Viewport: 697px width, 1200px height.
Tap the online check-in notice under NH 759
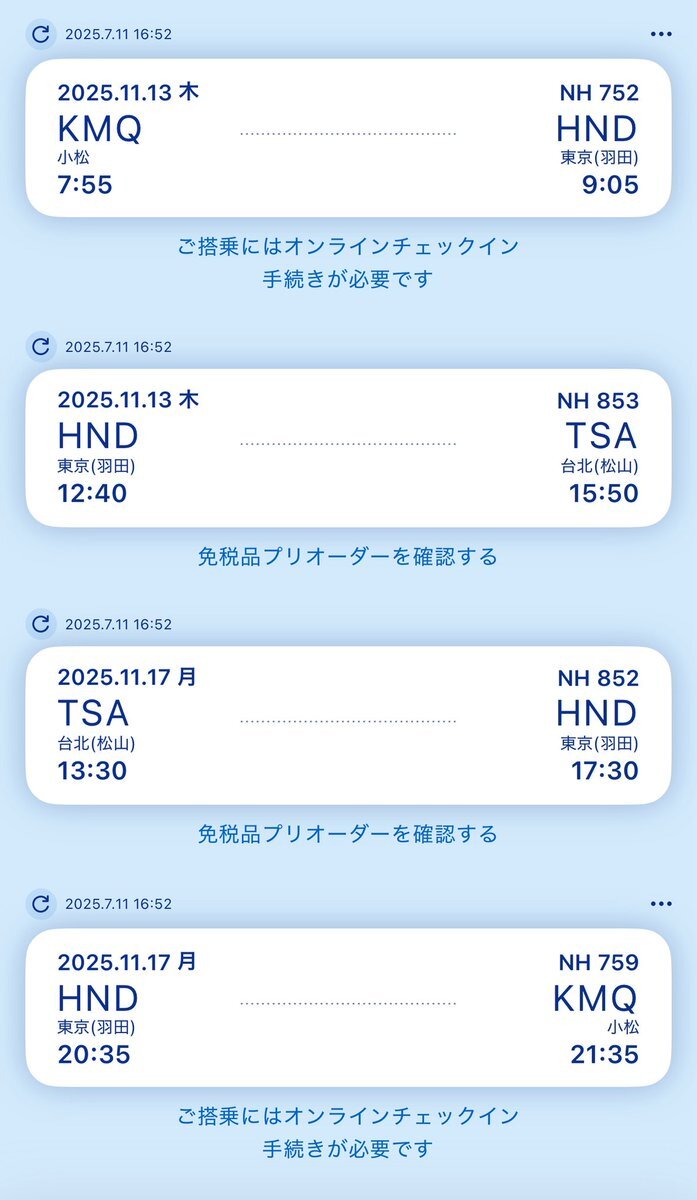click(348, 1132)
